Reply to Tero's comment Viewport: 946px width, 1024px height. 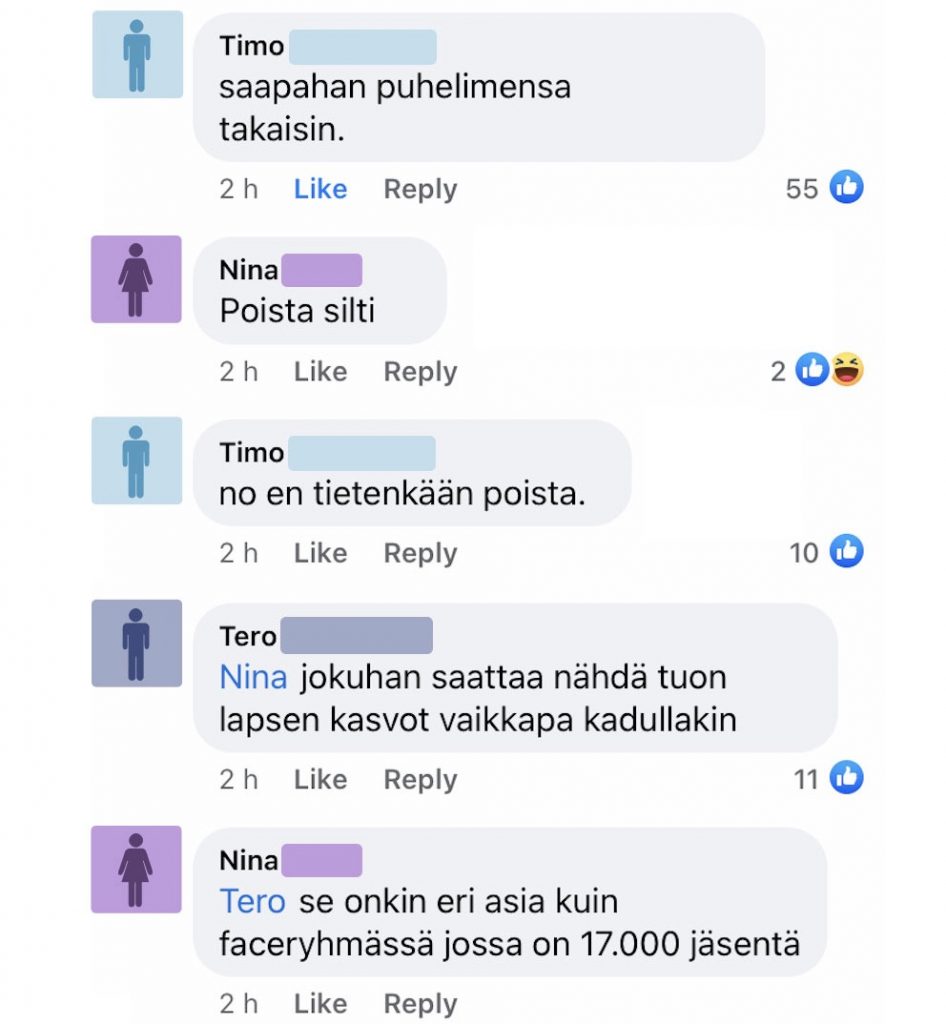[x=420, y=779]
